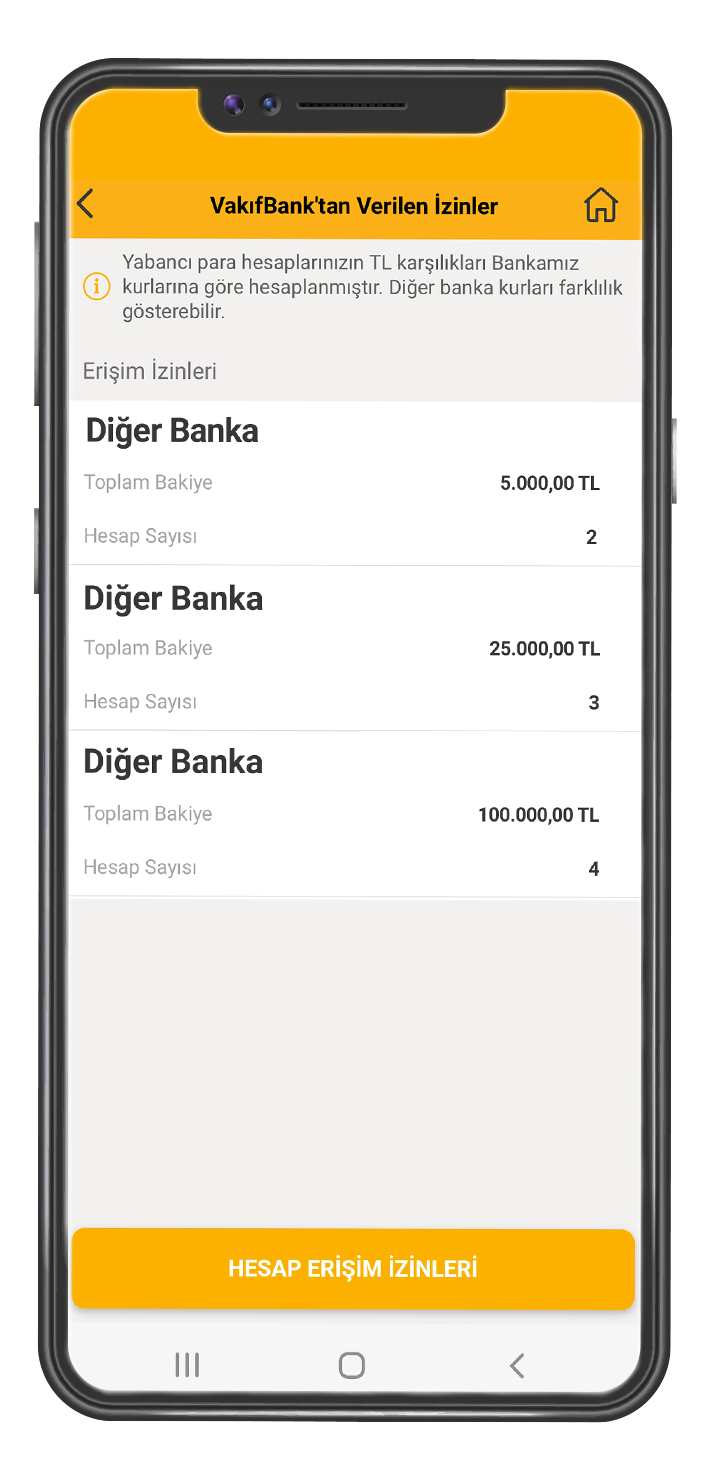The width and height of the screenshot is (712, 1480).
Task: Tap the HESAP ERİŞİM İZİNLERİ button
Action: point(353,1268)
